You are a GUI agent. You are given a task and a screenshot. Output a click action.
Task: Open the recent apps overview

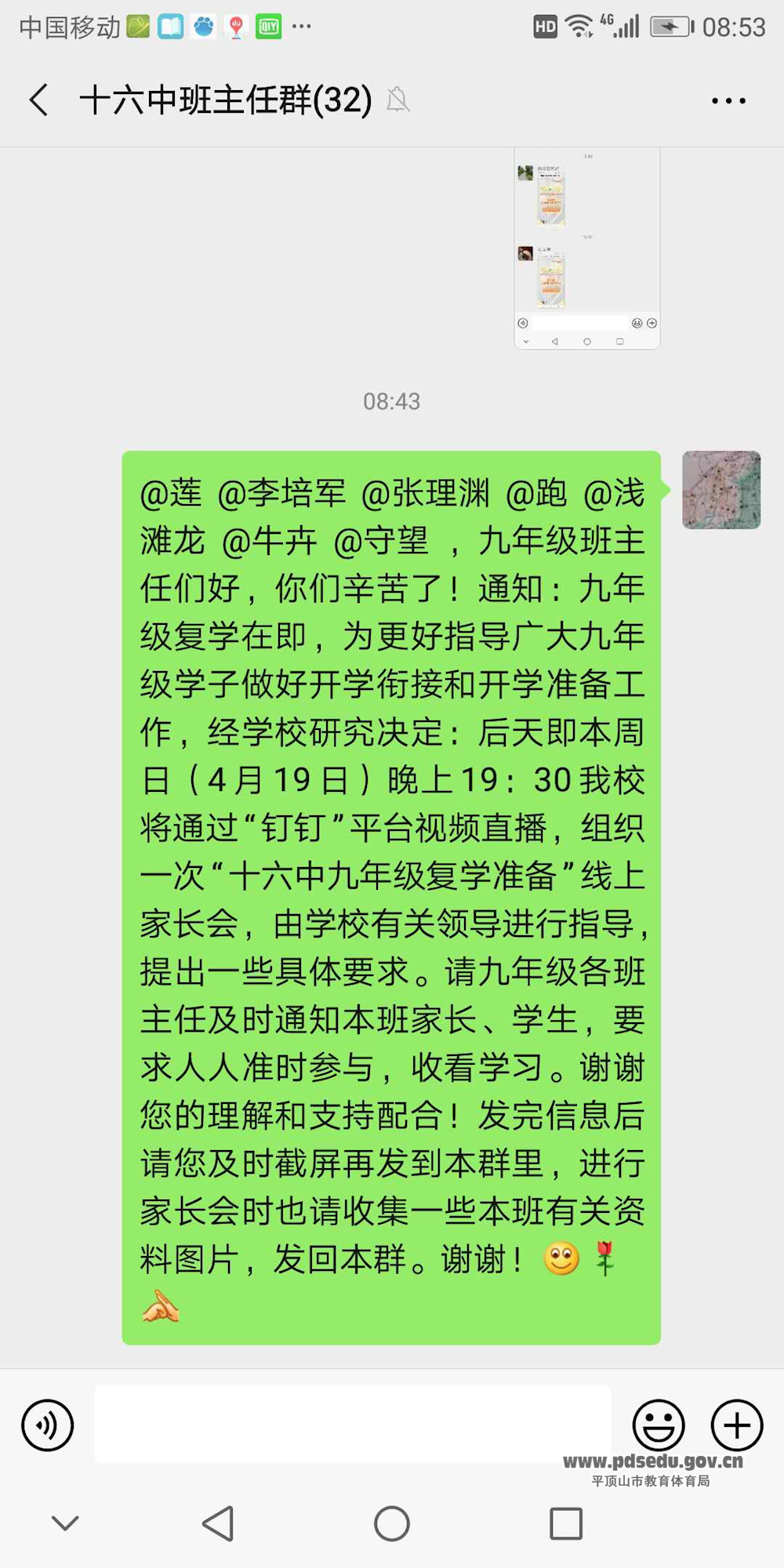(566, 1524)
